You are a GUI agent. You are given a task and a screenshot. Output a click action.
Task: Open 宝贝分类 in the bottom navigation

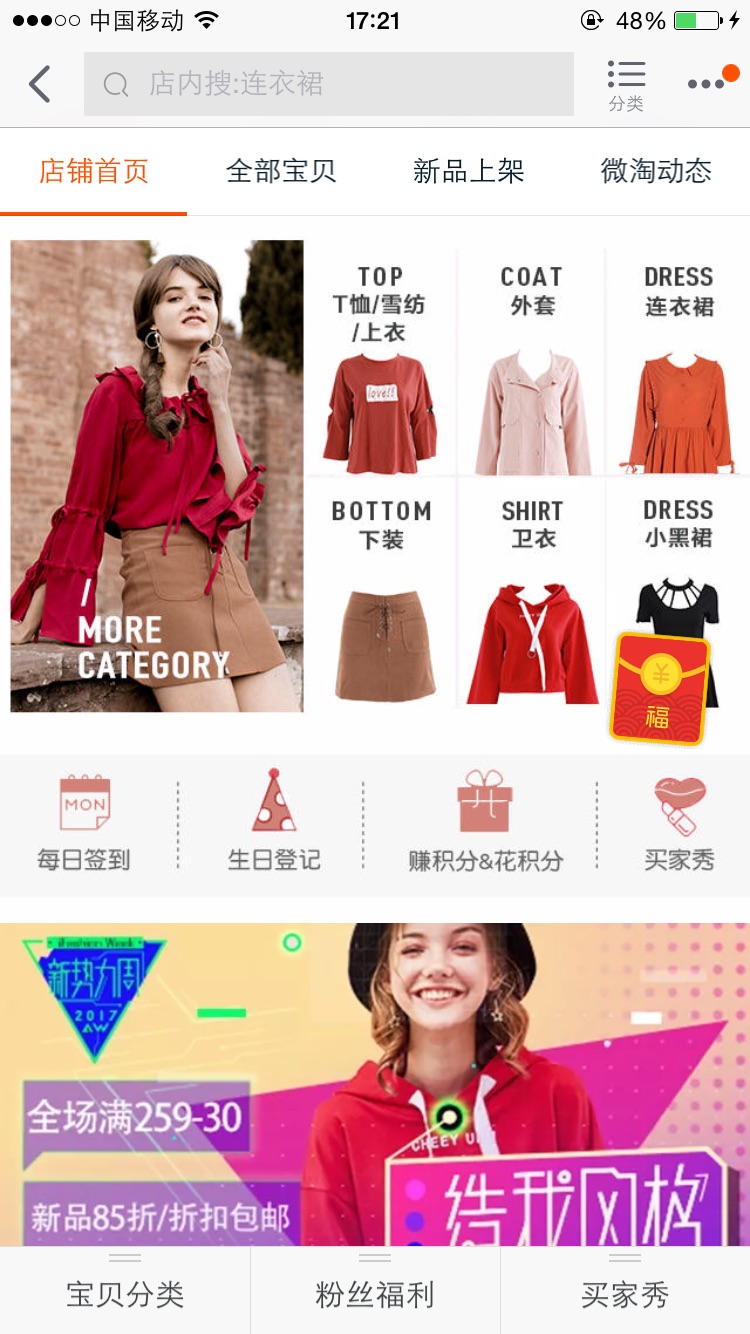125,1295
